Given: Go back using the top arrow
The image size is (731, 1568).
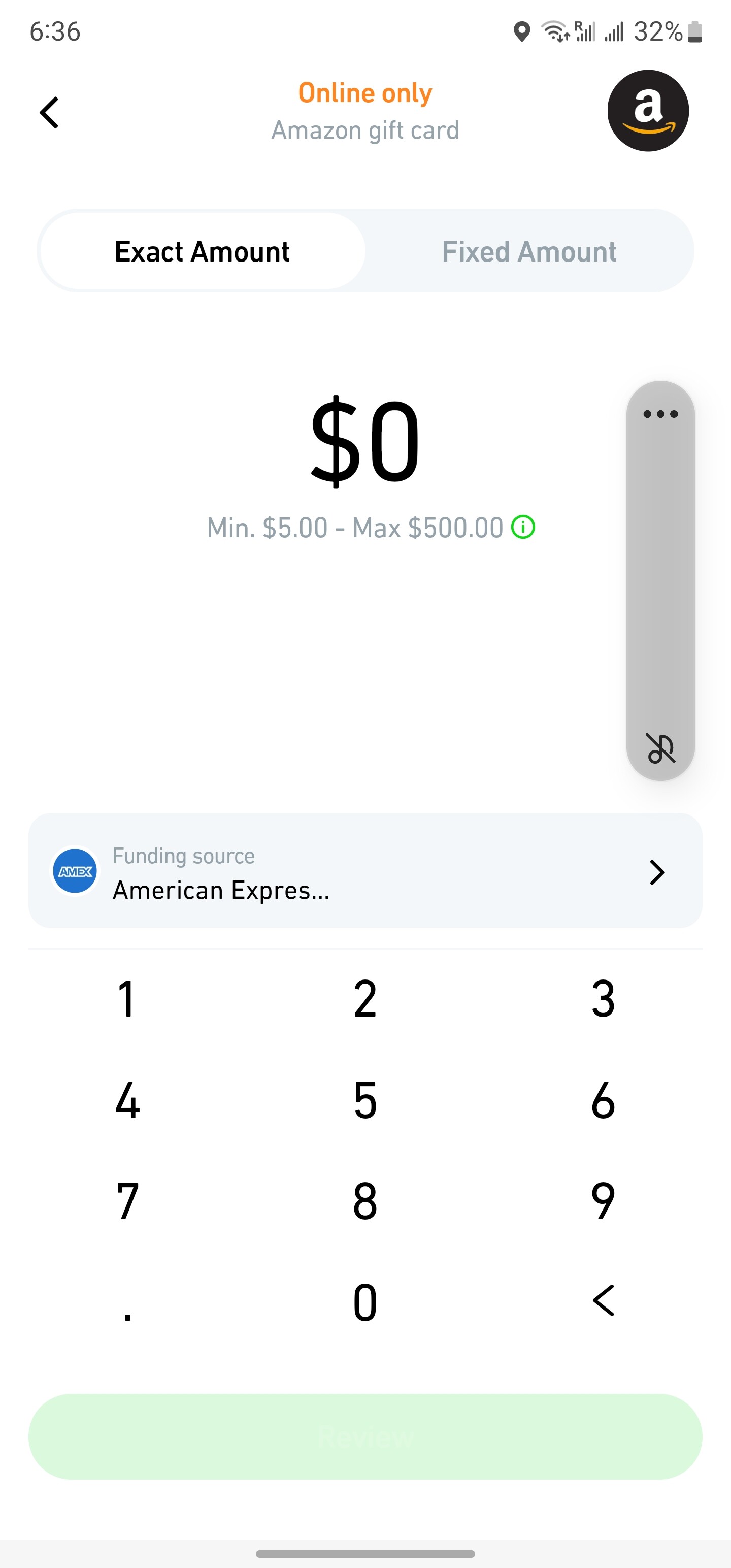Looking at the screenshot, I should (x=49, y=113).
